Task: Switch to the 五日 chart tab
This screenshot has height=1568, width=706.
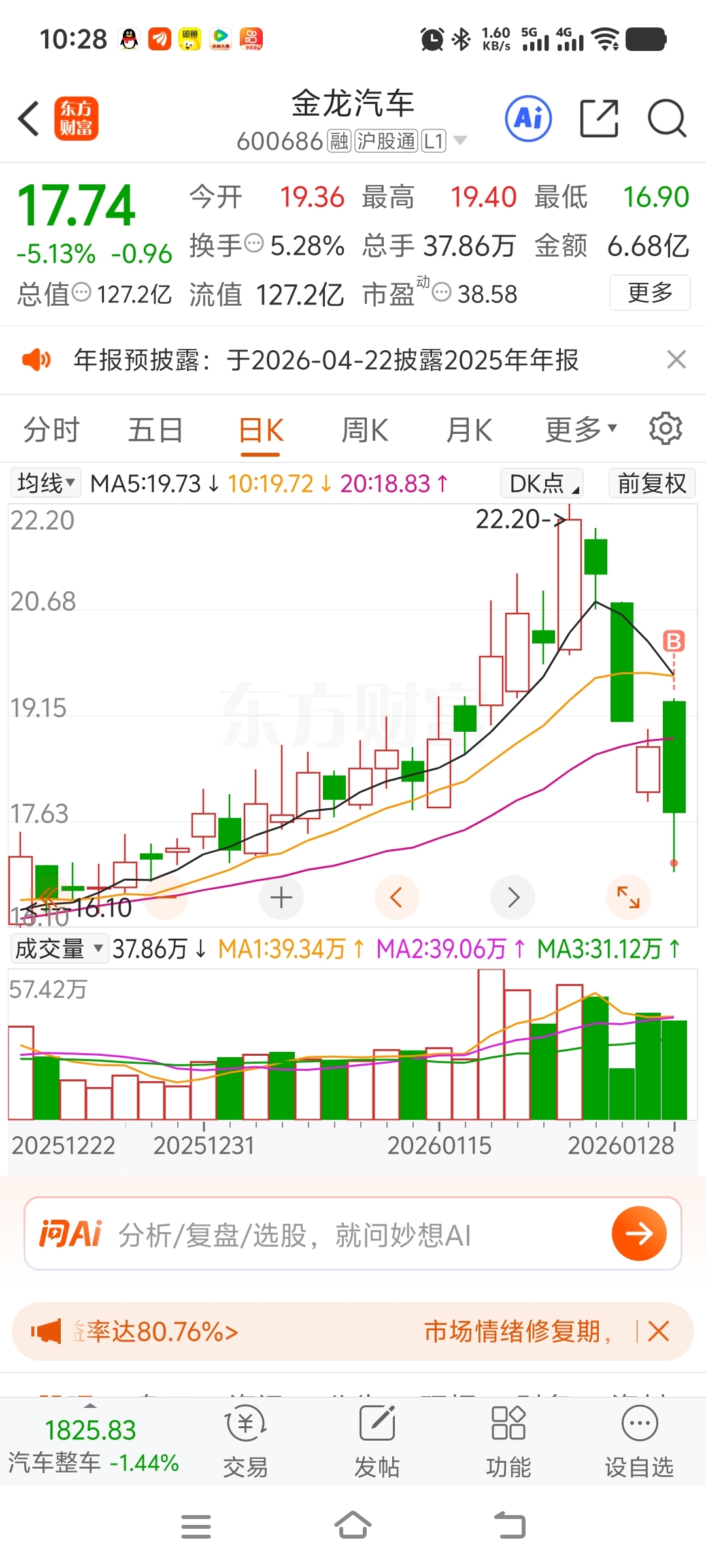Action: click(x=156, y=430)
